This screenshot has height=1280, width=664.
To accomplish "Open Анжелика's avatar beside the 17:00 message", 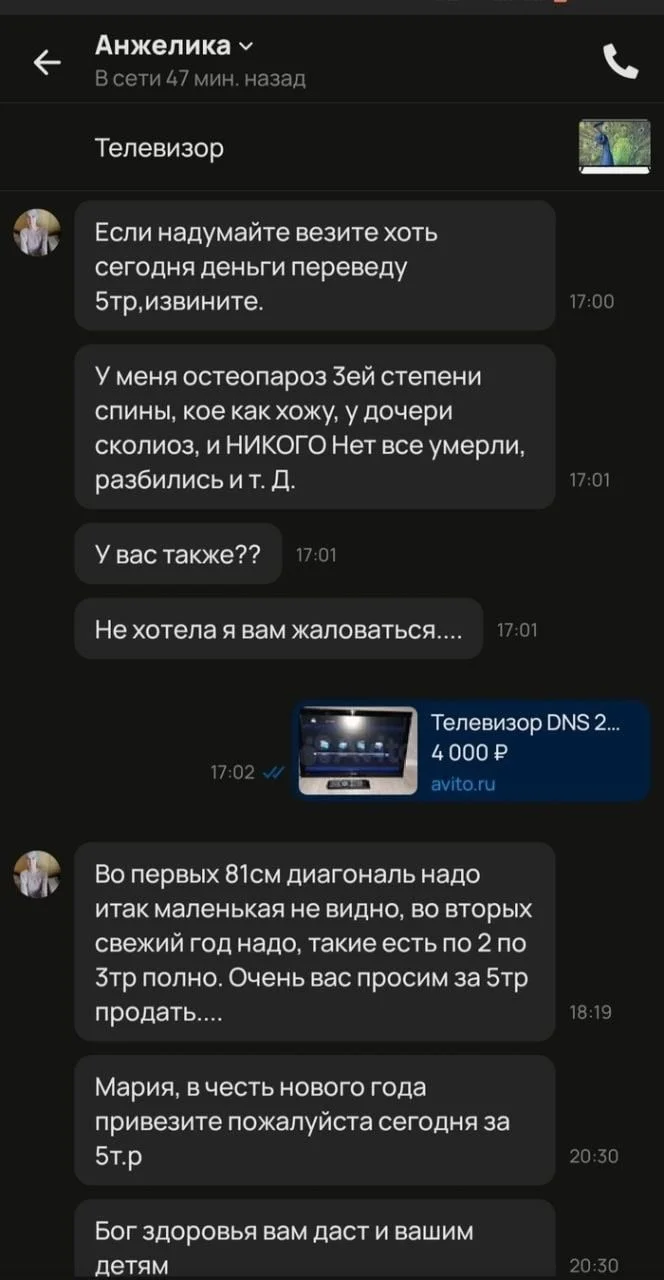I will (x=37, y=233).
